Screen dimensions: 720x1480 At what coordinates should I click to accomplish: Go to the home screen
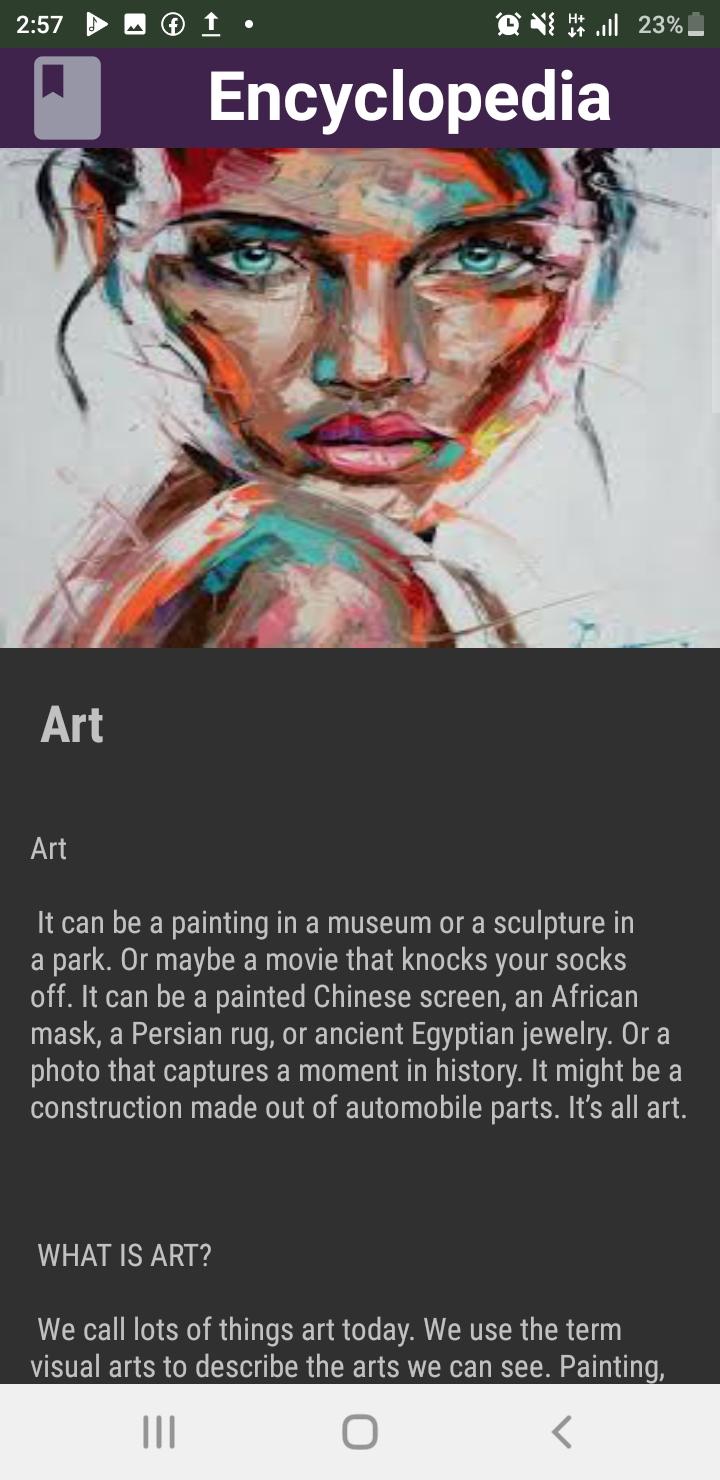pos(360,1431)
